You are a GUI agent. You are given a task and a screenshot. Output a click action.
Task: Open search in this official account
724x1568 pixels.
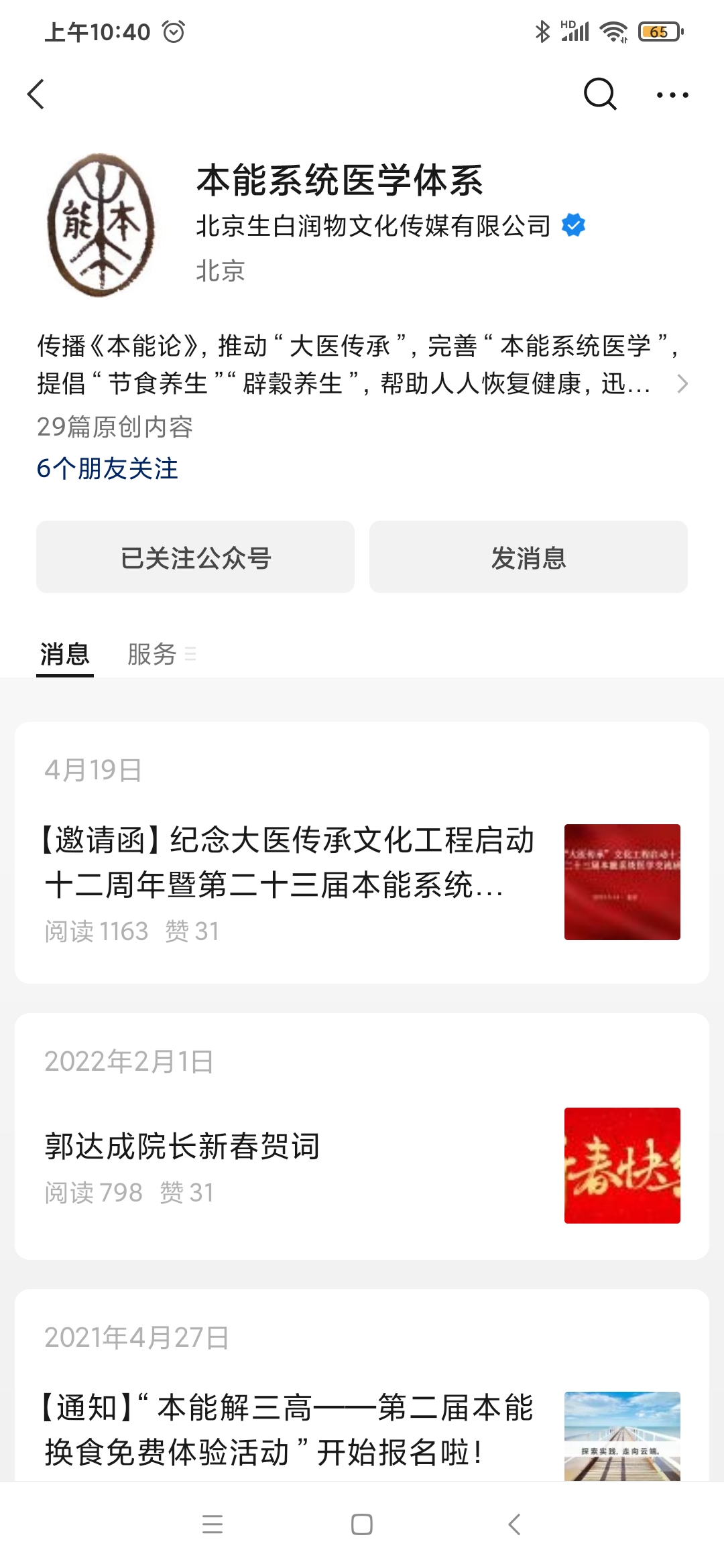coord(599,94)
